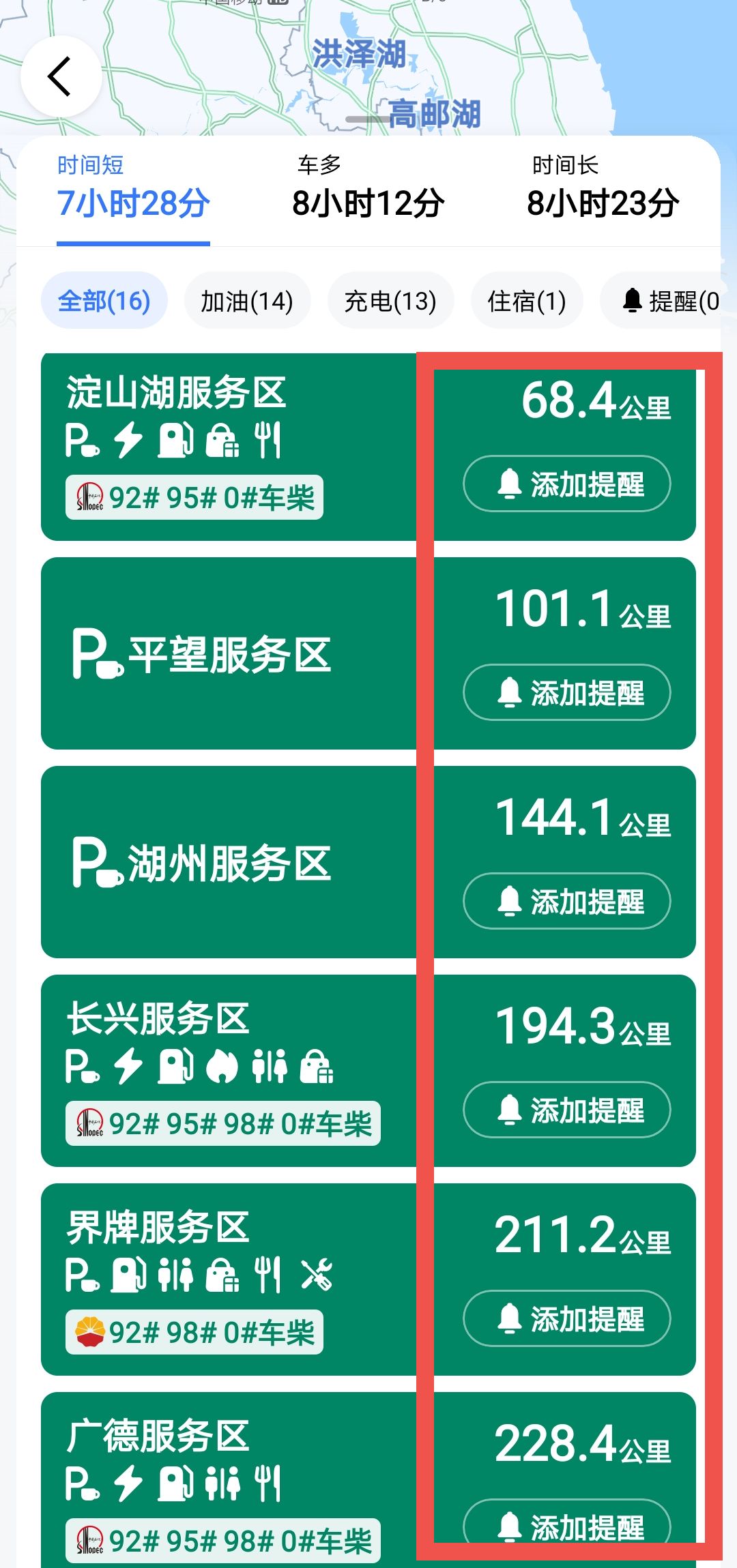Click 添加提醒 on 淀山湖服务区
Screen dimensions: 737x1568
[566, 484]
